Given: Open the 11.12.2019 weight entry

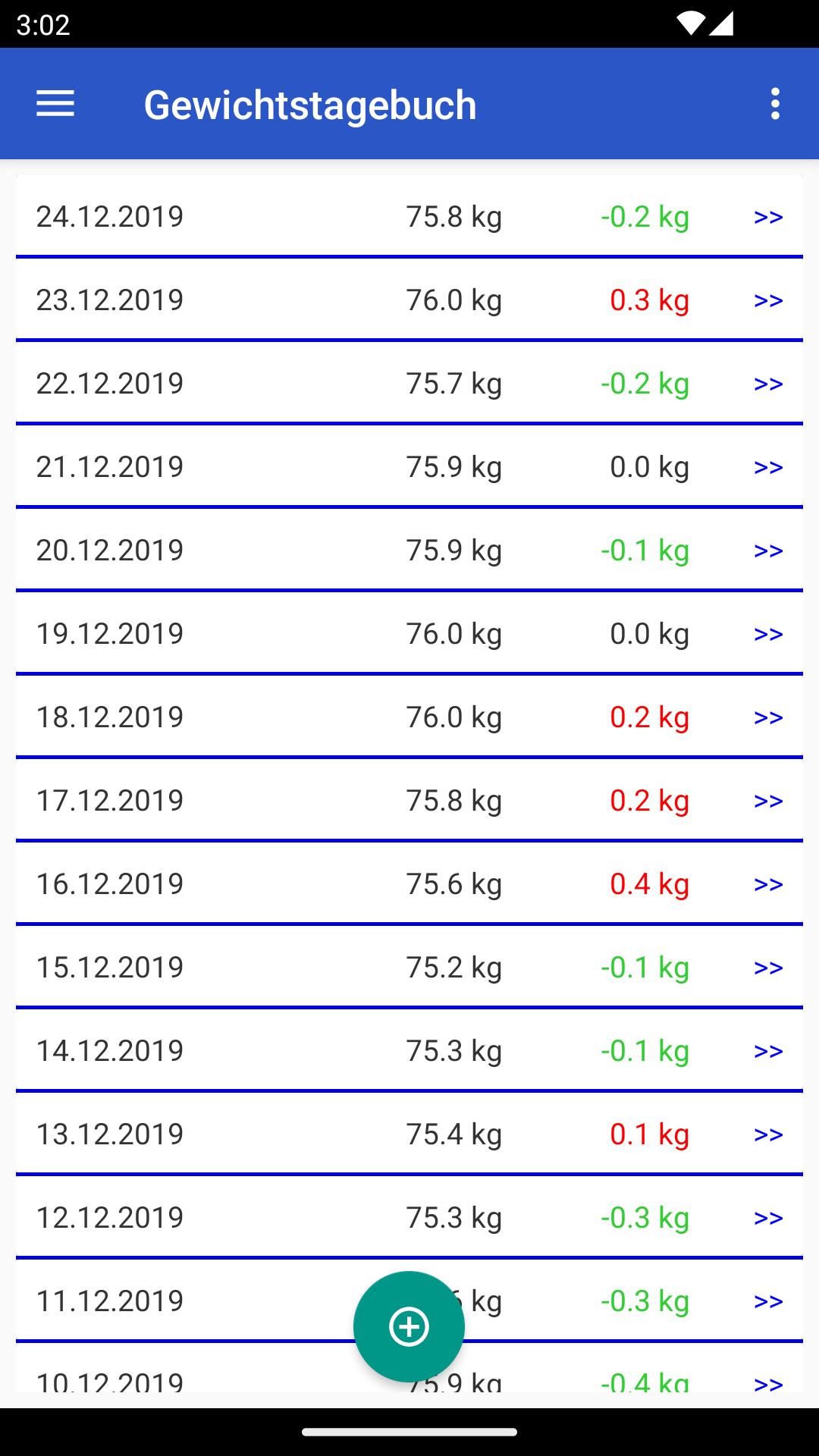Looking at the screenshot, I should (767, 1301).
